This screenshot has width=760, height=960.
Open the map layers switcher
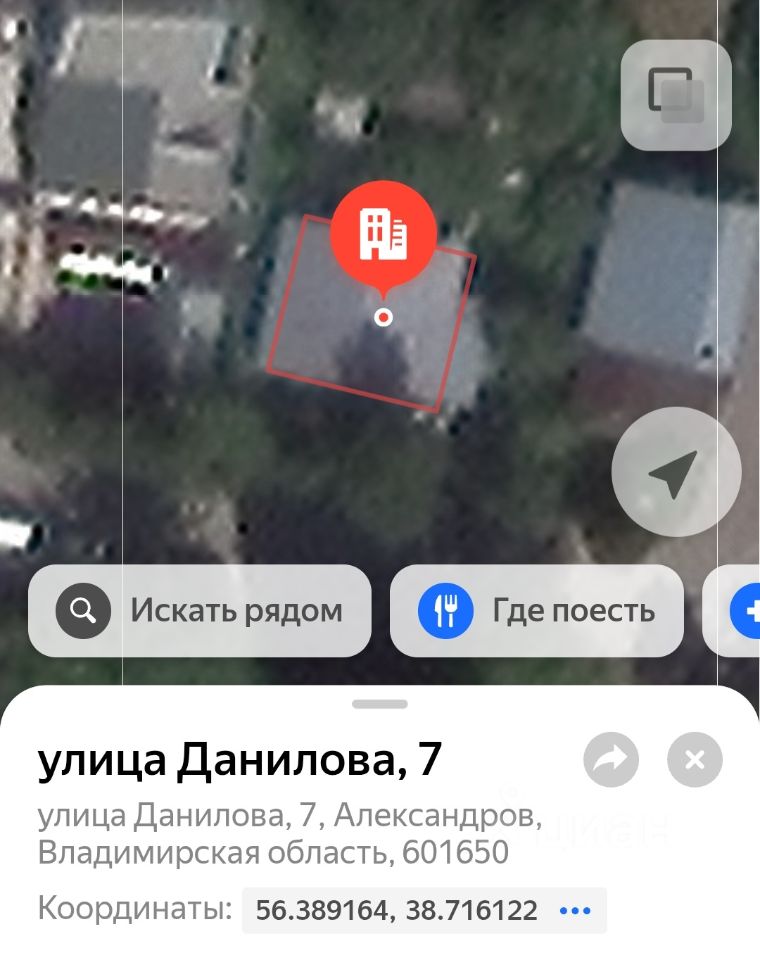[x=676, y=95]
